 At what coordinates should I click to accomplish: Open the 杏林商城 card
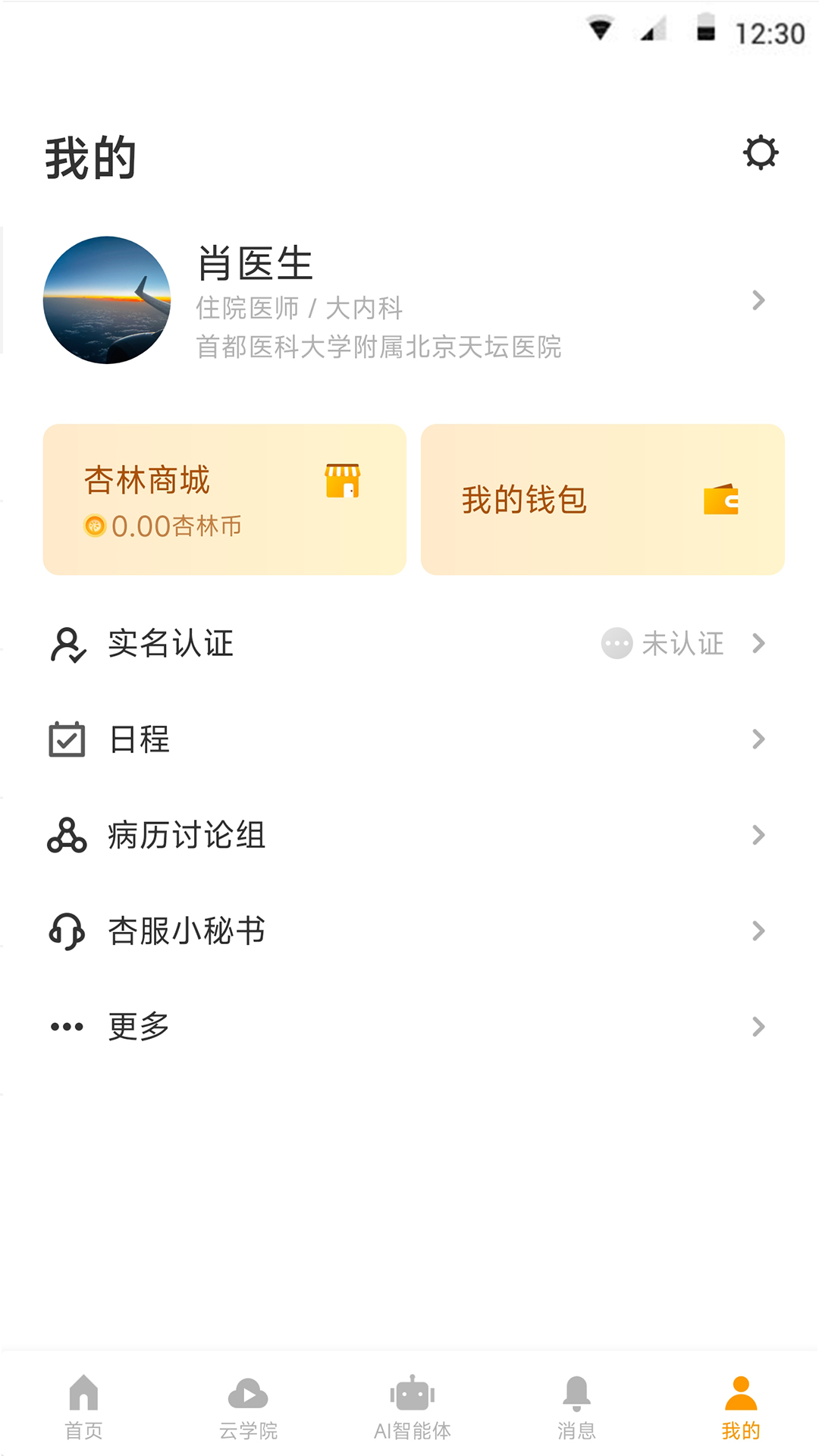click(225, 500)
